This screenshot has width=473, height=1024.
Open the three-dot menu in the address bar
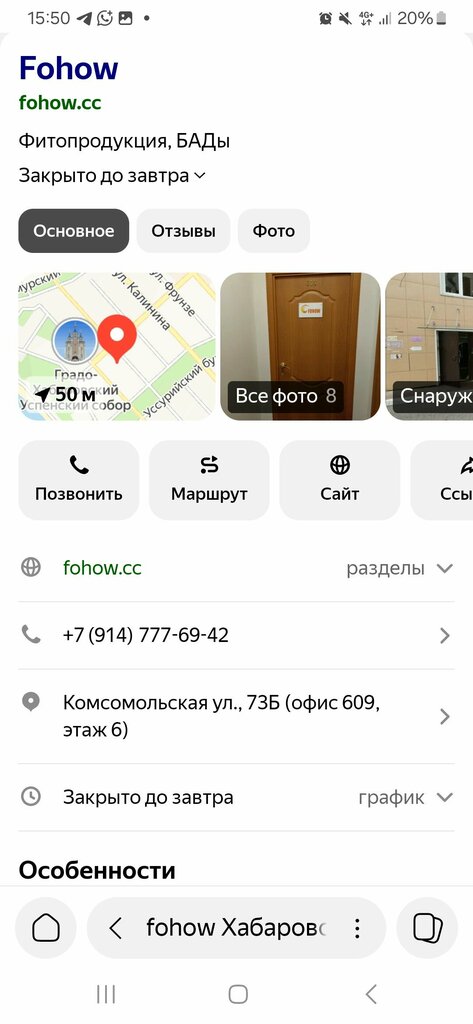pyautogui.click(x=357, y=928)
